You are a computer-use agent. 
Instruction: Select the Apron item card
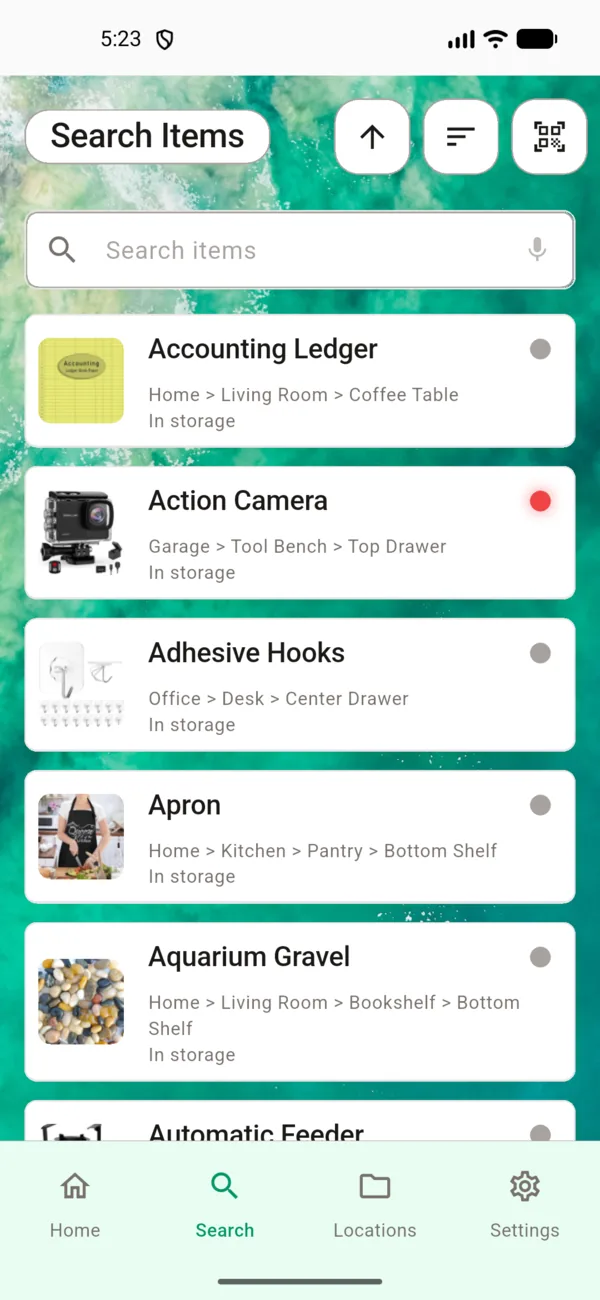300,837
